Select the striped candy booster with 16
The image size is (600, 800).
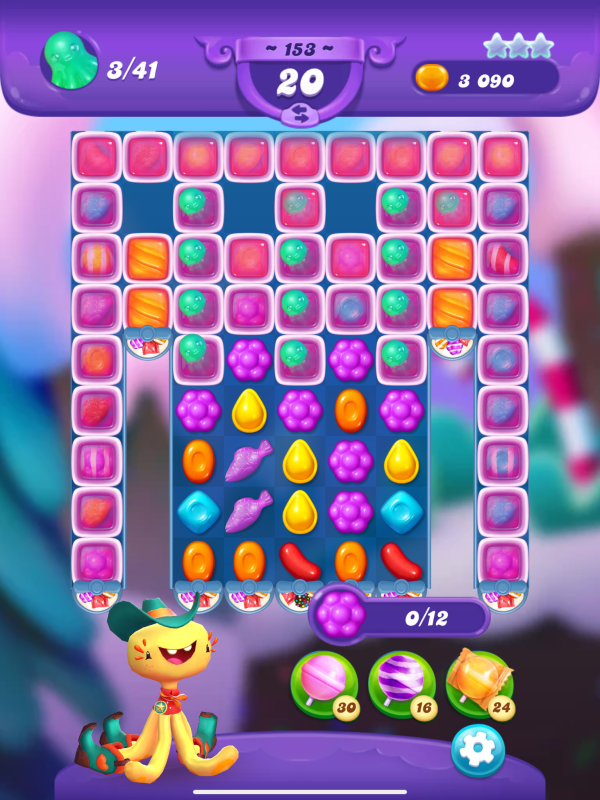coord(399,683)
